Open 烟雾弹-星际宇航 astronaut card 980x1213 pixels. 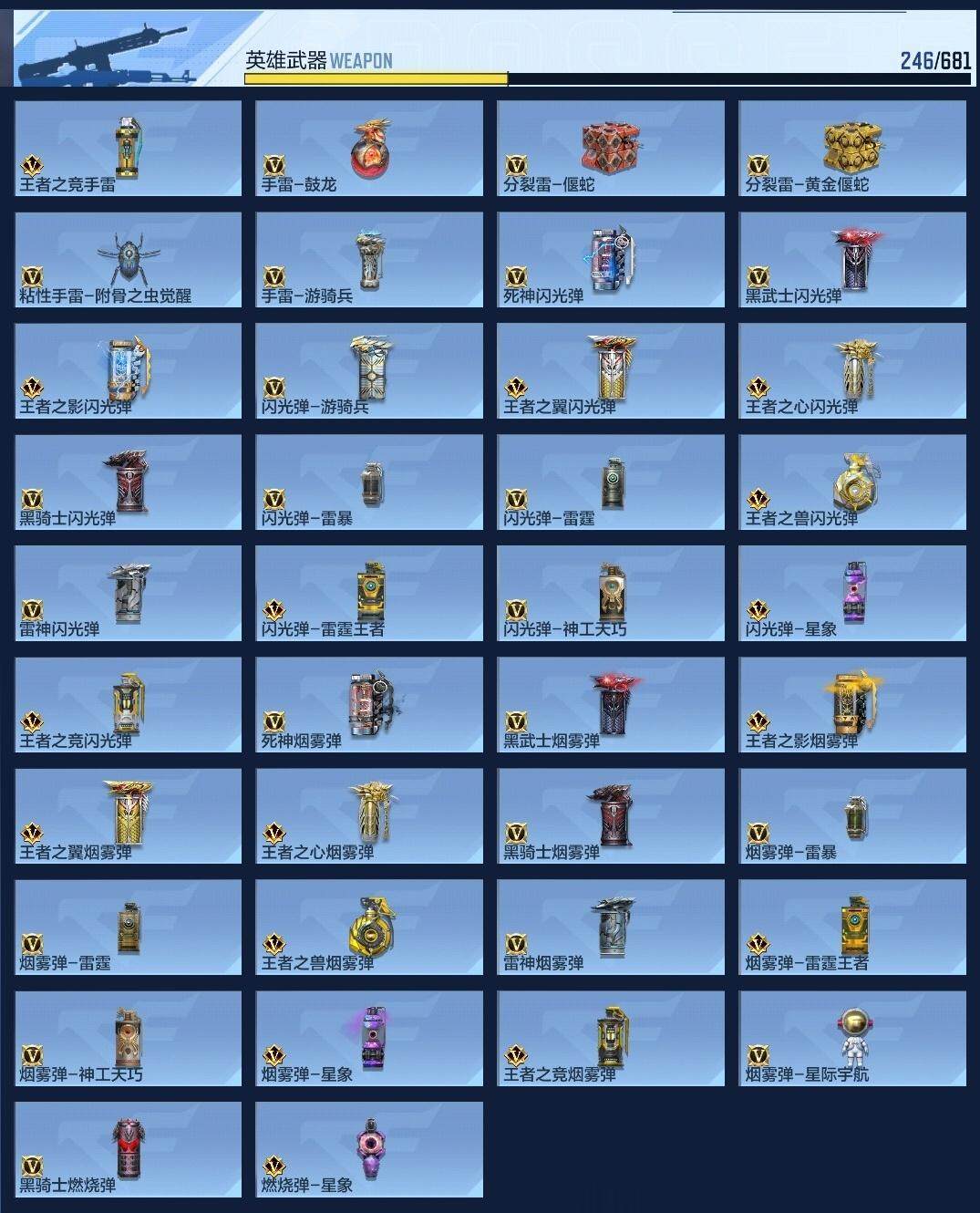(x=852, y=1038)
